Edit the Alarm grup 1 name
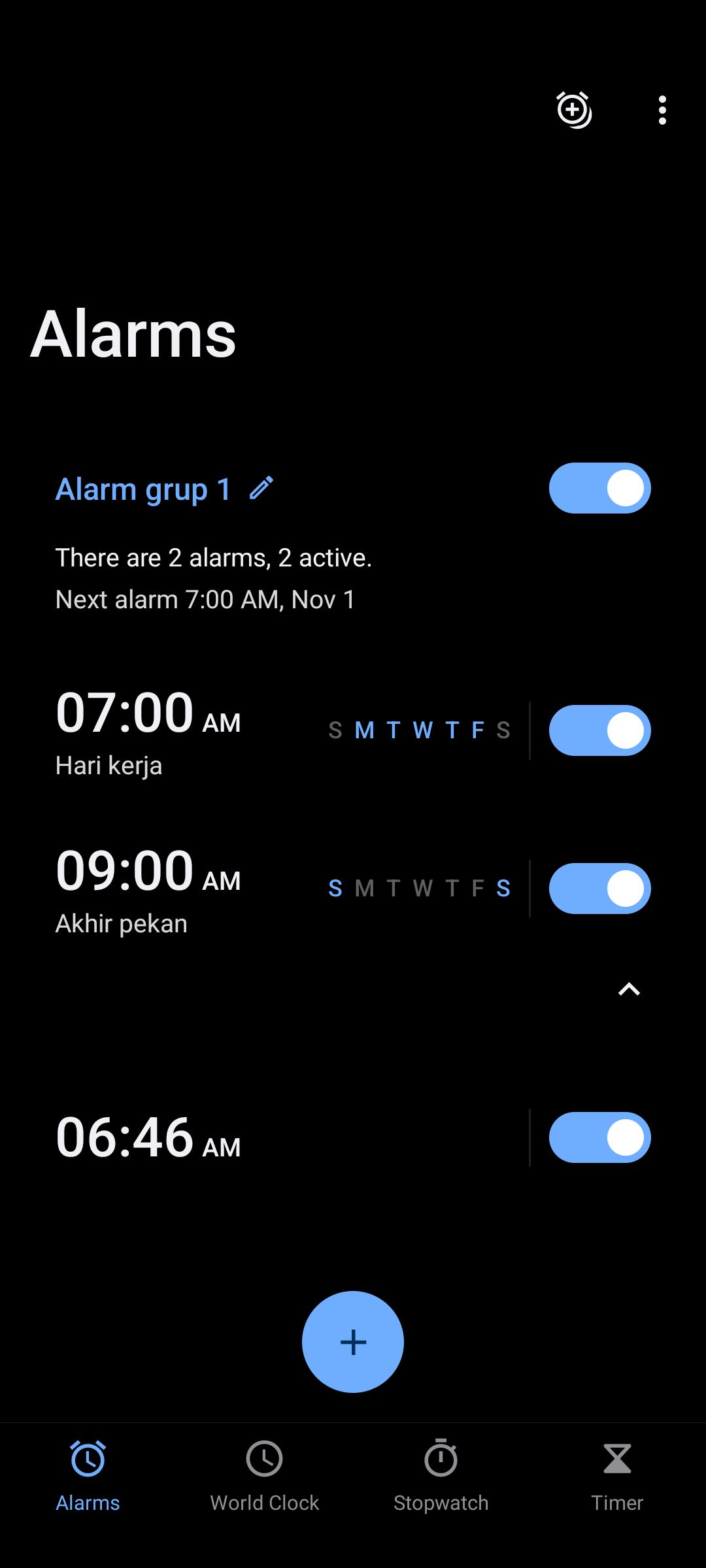706x1568 pixels. (261, 488)
